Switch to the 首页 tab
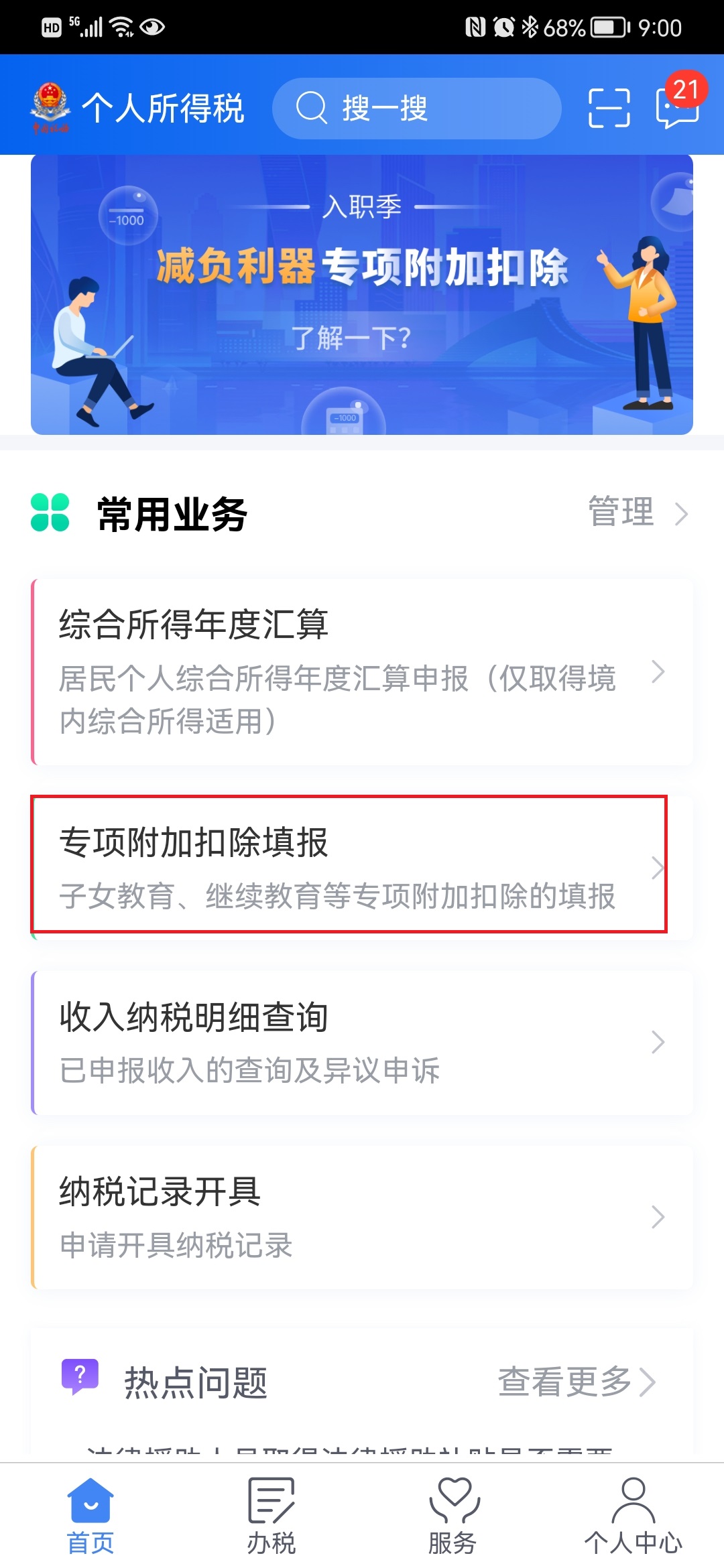Image resolution: width=724 pixels, height=1568 pixels. tap(90, 1516)
